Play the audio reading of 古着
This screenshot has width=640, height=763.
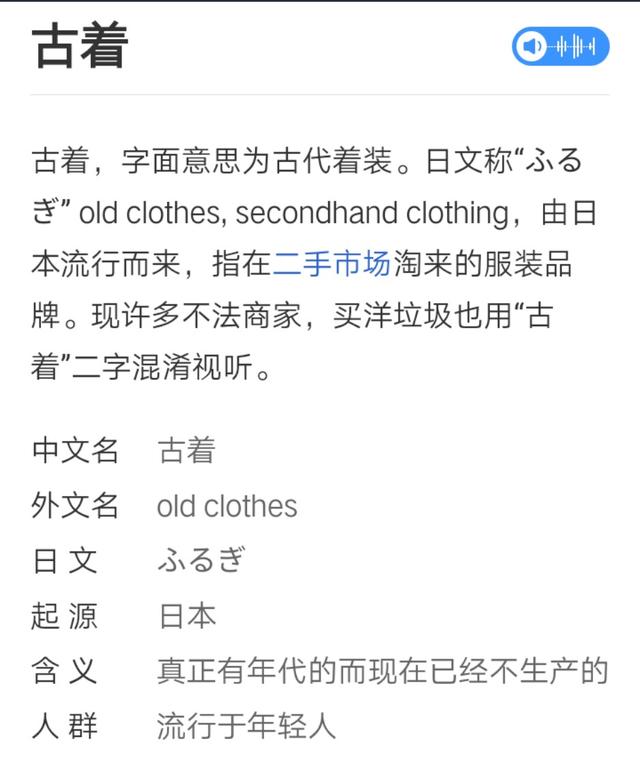(560, 46)
